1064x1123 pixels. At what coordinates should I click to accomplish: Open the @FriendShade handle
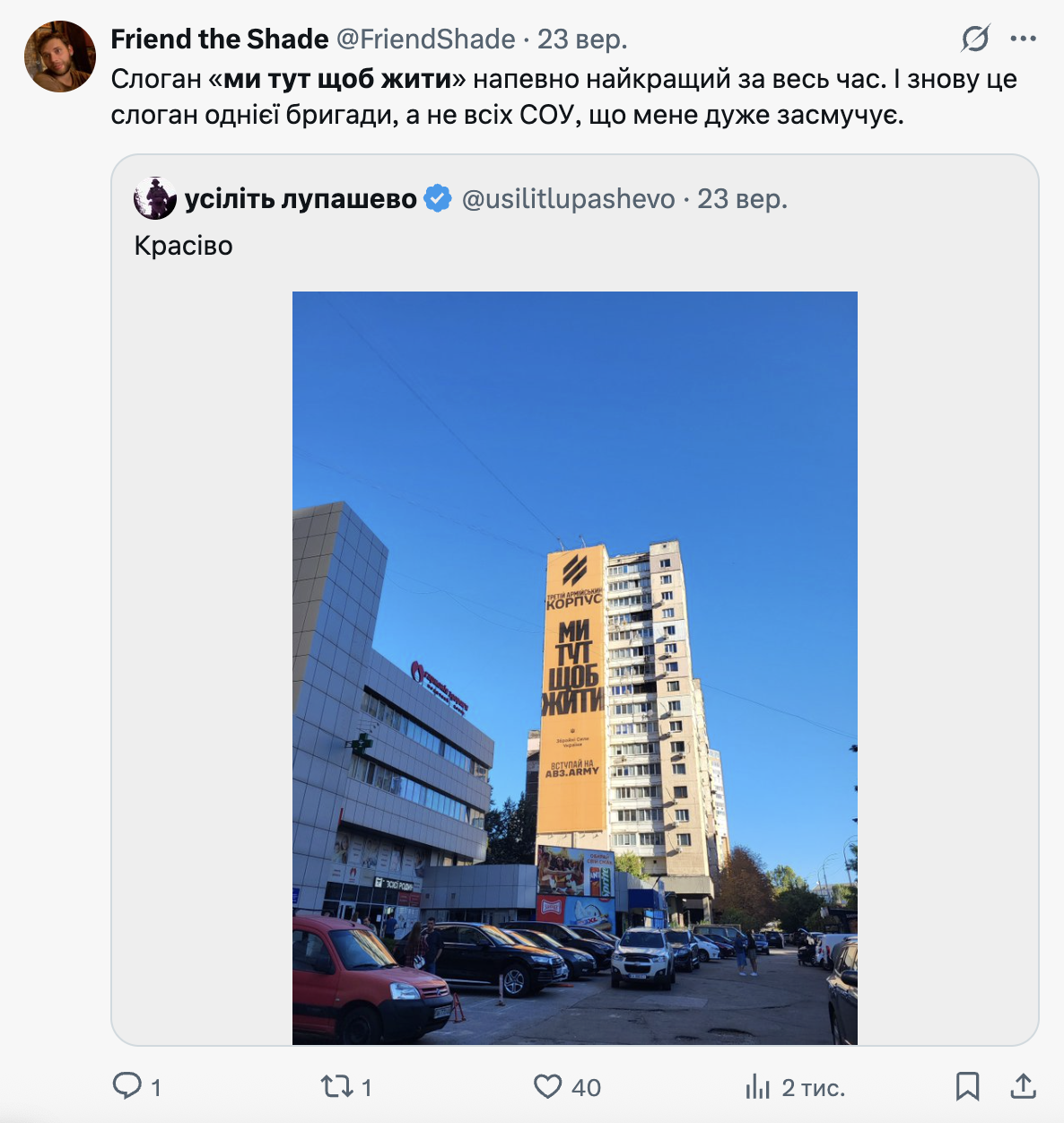pos(425,39)
